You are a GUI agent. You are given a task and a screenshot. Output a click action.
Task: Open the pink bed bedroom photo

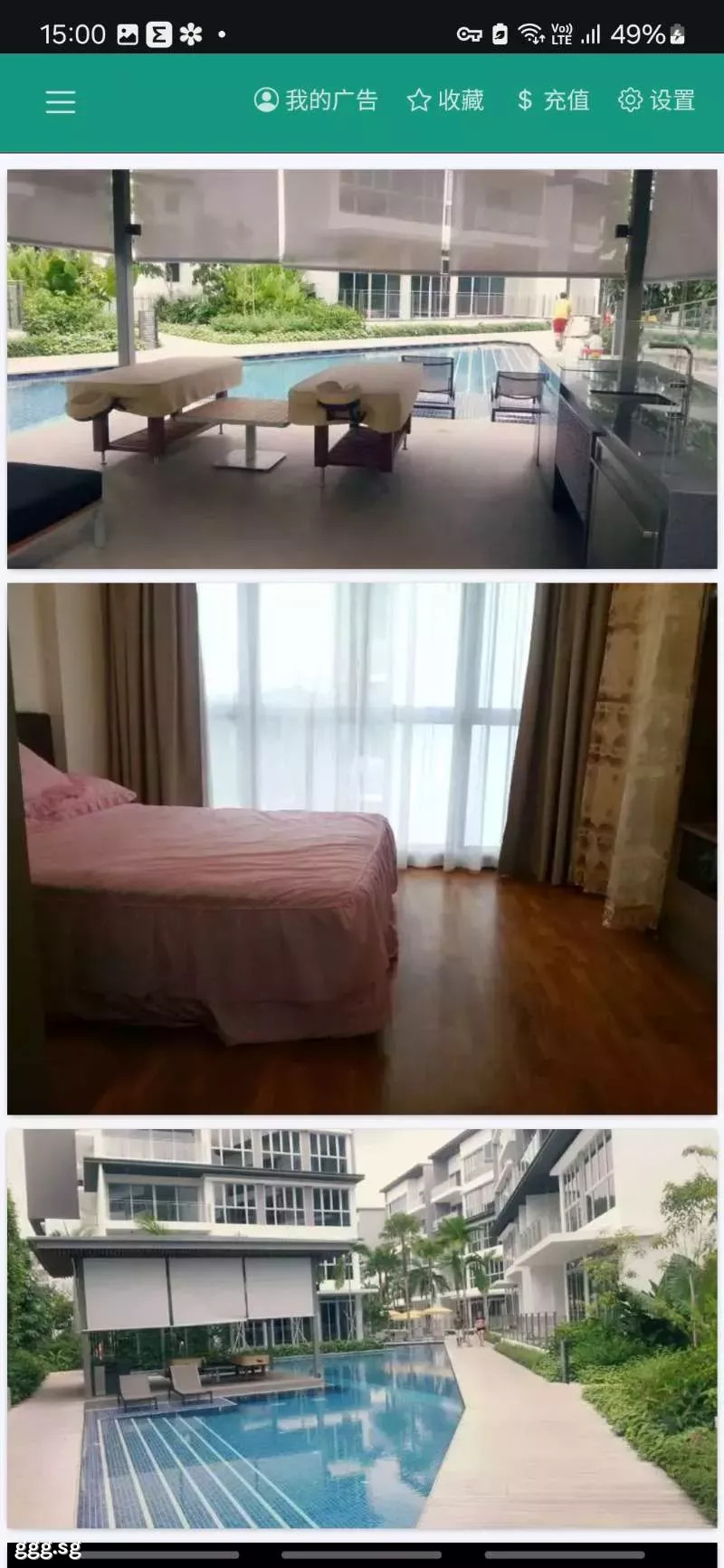click(x=362, y=849)
